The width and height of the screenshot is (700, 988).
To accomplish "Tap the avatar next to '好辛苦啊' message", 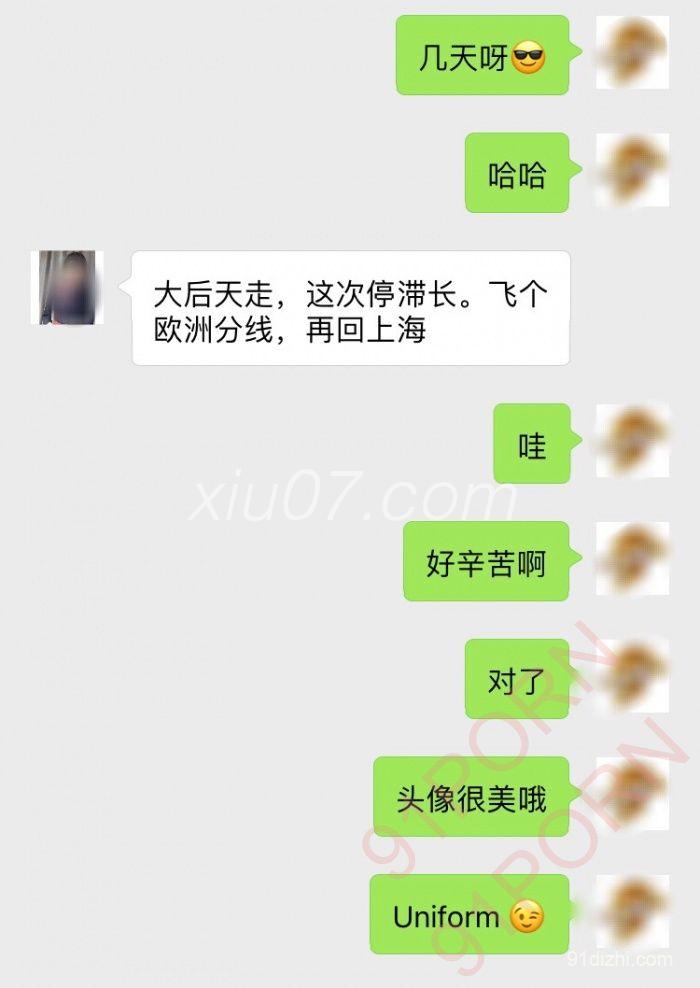I will [632, 558].
